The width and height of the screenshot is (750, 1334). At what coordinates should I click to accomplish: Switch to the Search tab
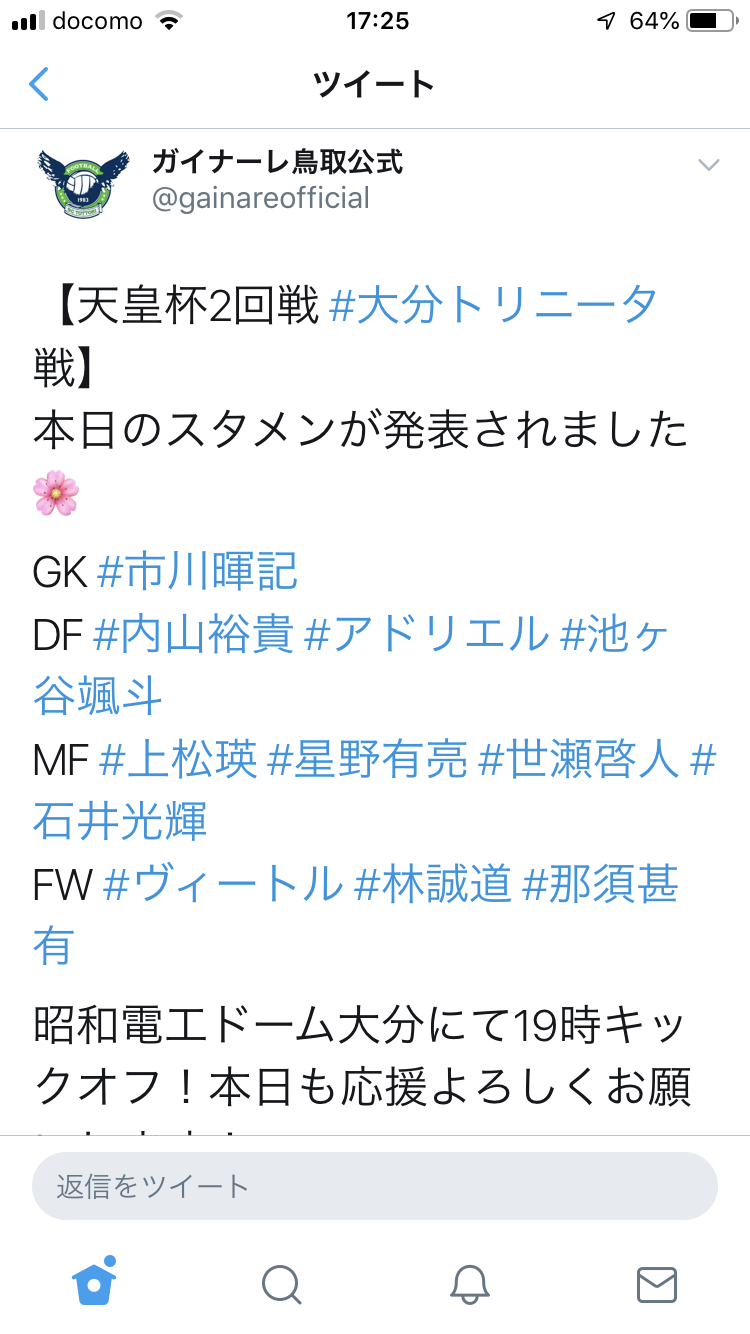click(281, 1284)
